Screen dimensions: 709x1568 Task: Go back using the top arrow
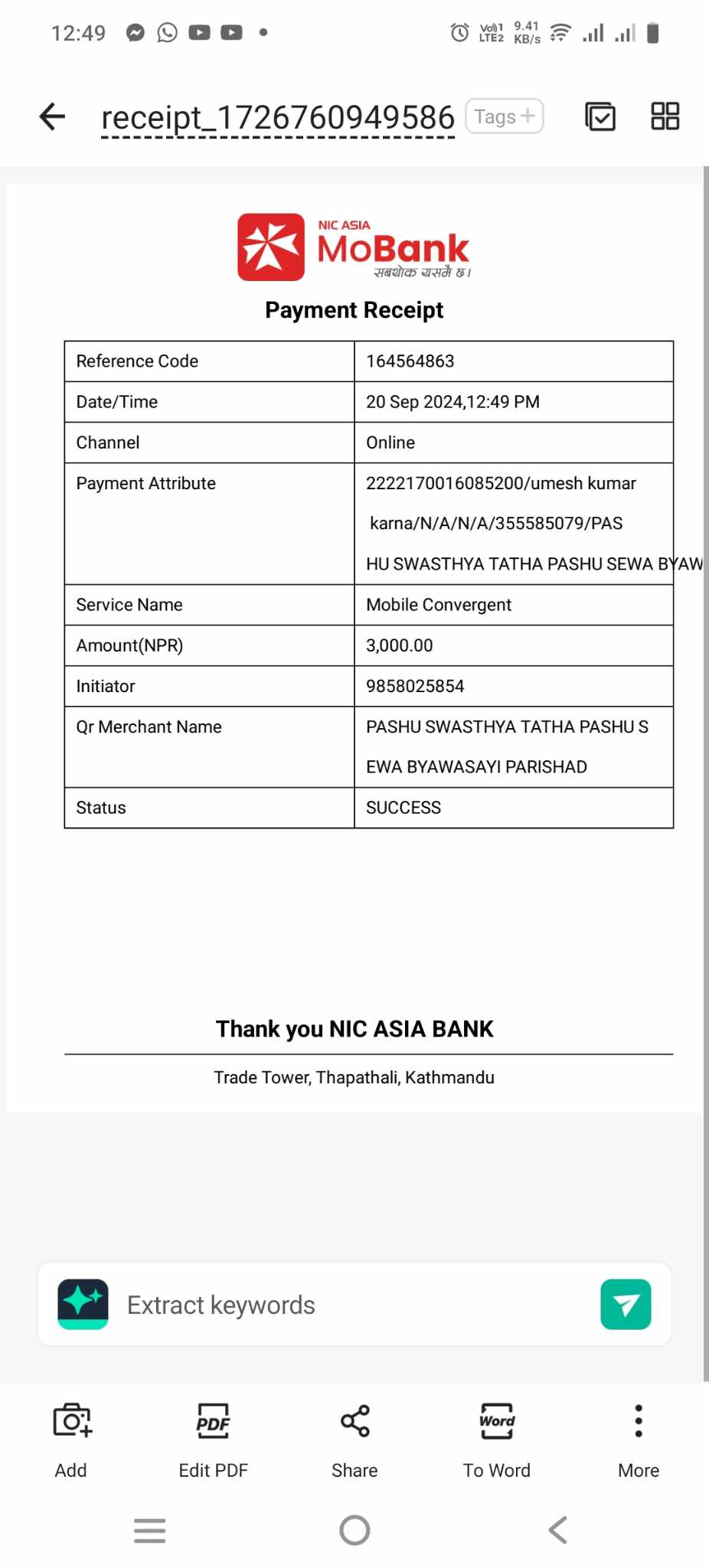pos(52,117)
